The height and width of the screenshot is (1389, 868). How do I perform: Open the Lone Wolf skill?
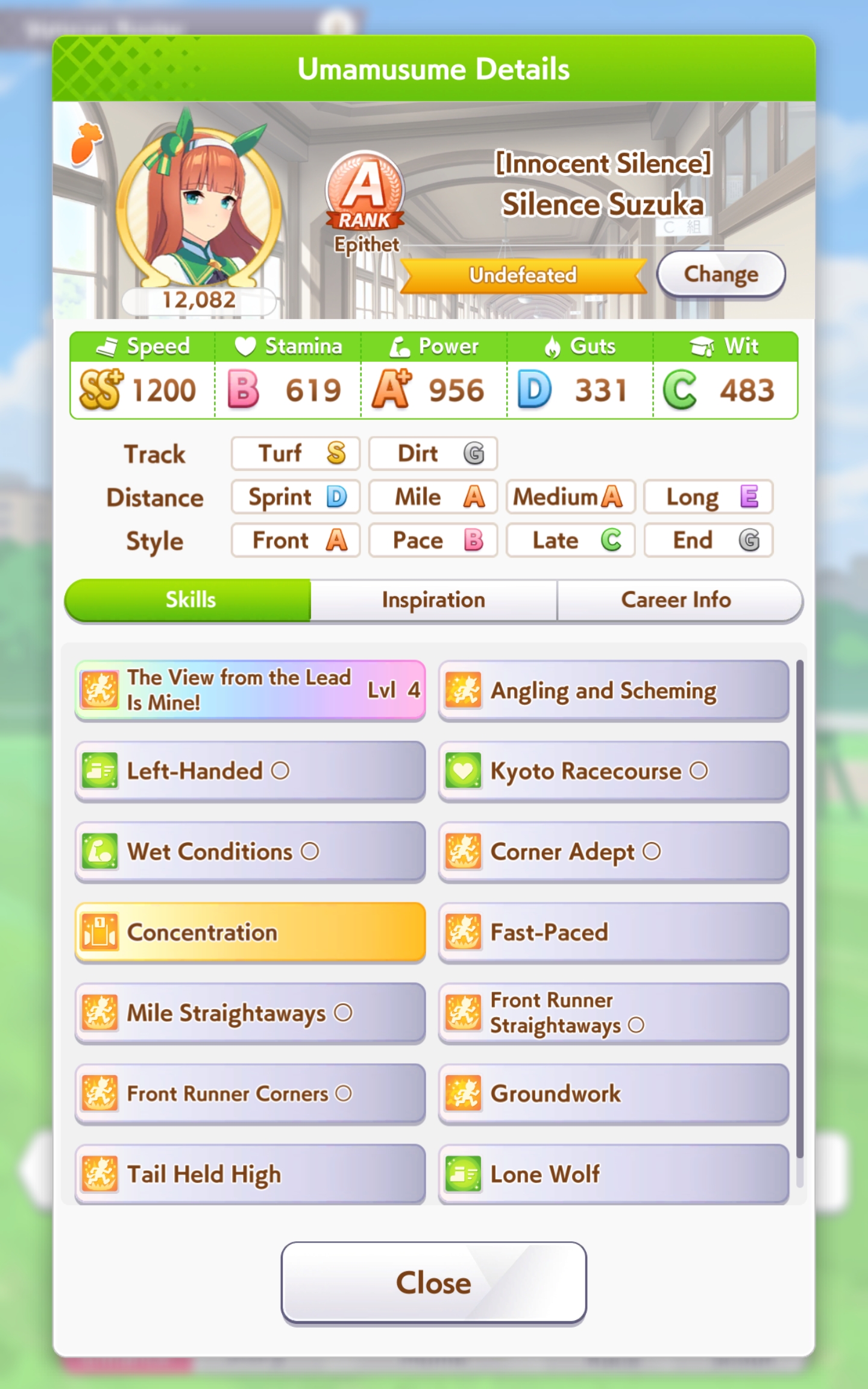(614, 1174)
